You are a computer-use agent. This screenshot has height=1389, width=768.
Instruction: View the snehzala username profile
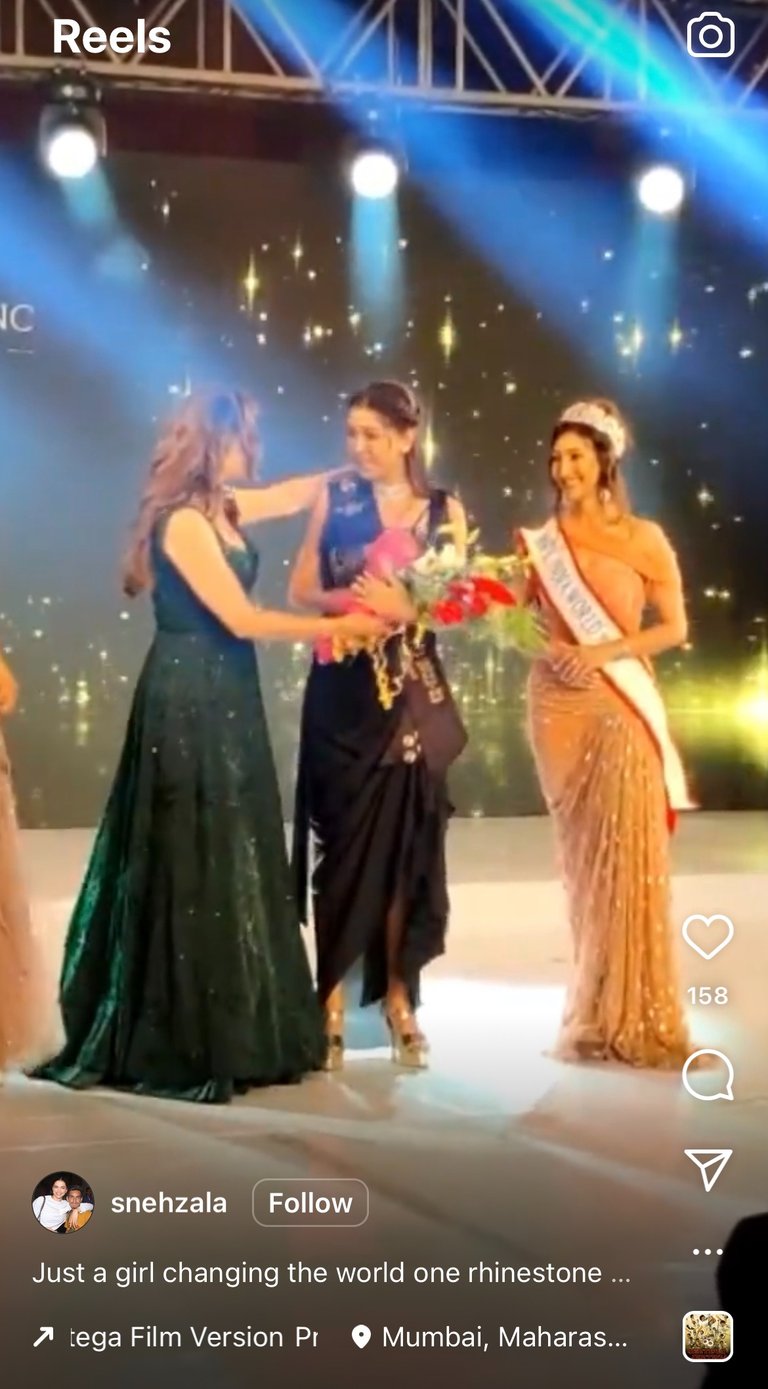[168, 1203]
